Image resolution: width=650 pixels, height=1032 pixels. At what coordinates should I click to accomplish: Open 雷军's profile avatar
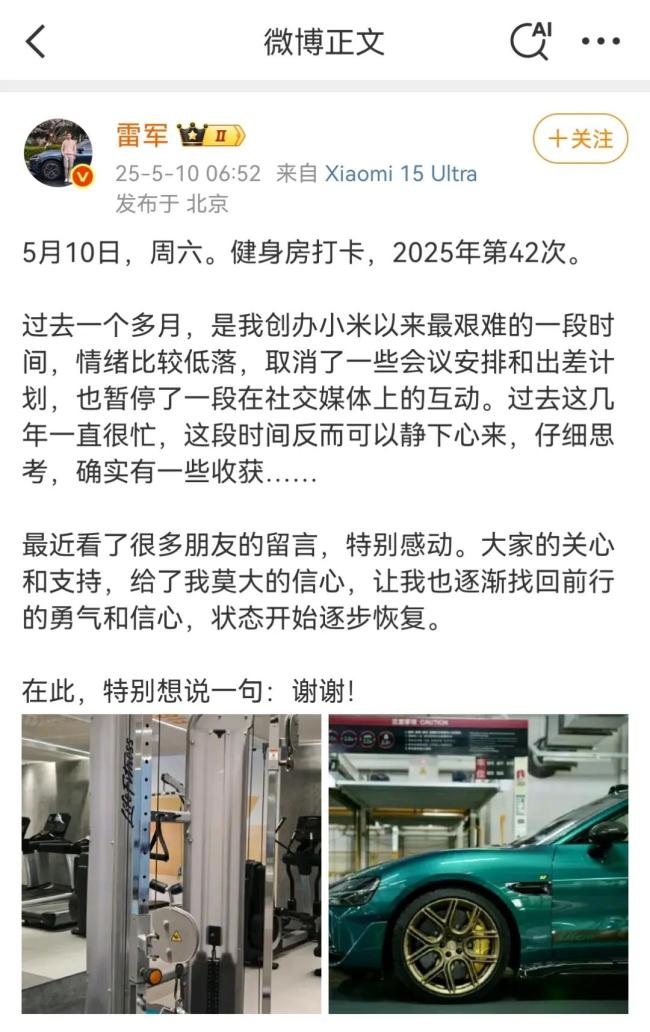click(x=58, y=152)
